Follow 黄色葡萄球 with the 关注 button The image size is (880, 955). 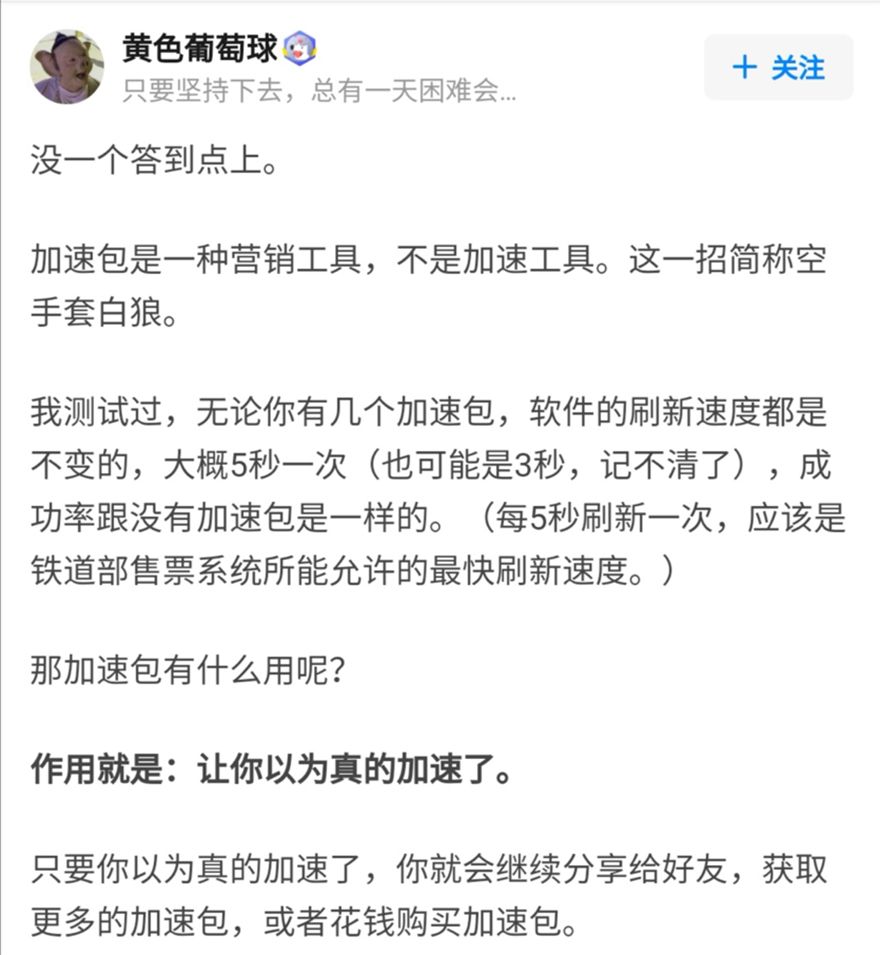click(x=778, y=68)
